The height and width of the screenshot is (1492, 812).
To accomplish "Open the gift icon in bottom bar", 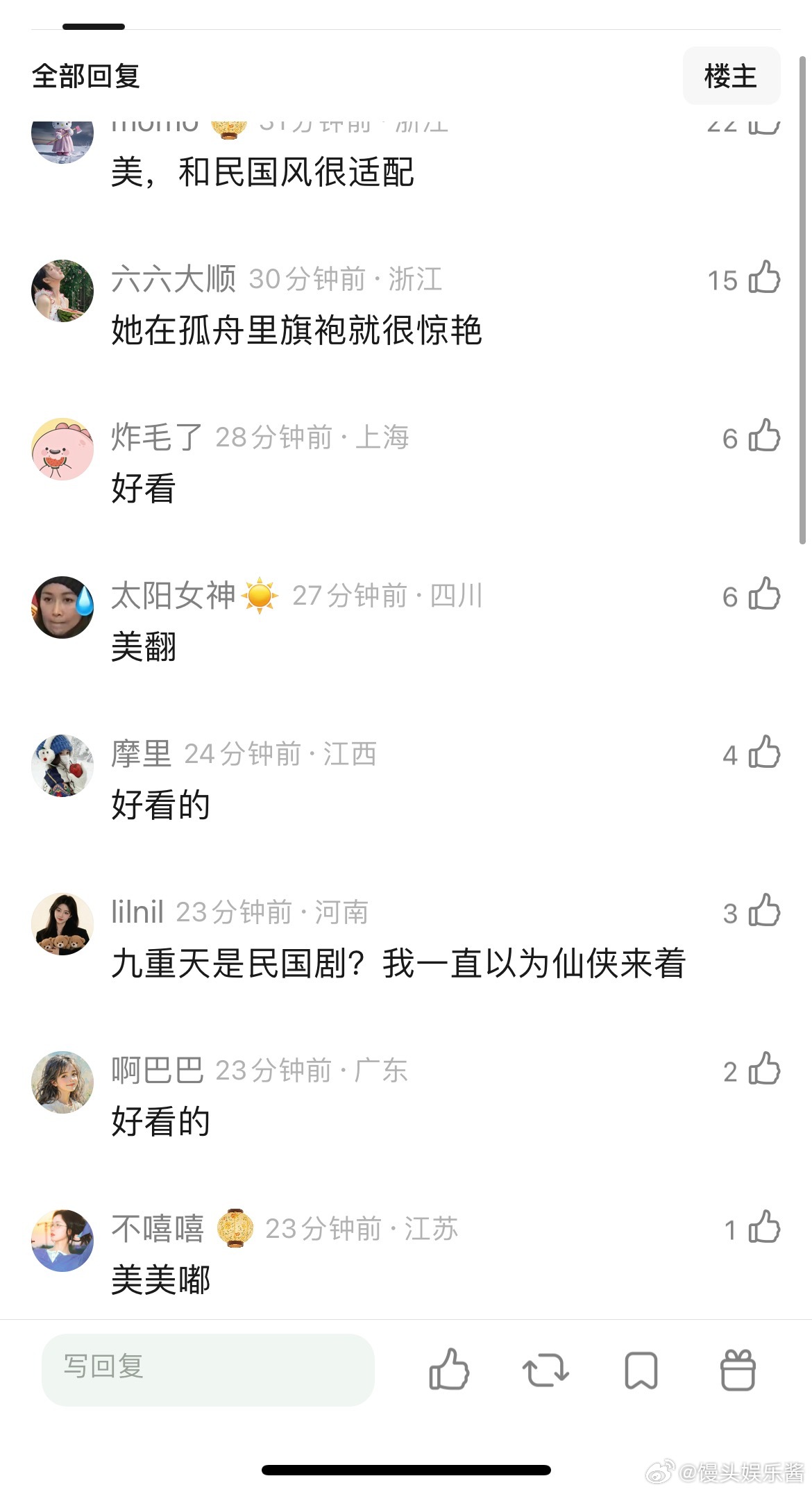I will tap(737, 1370).
